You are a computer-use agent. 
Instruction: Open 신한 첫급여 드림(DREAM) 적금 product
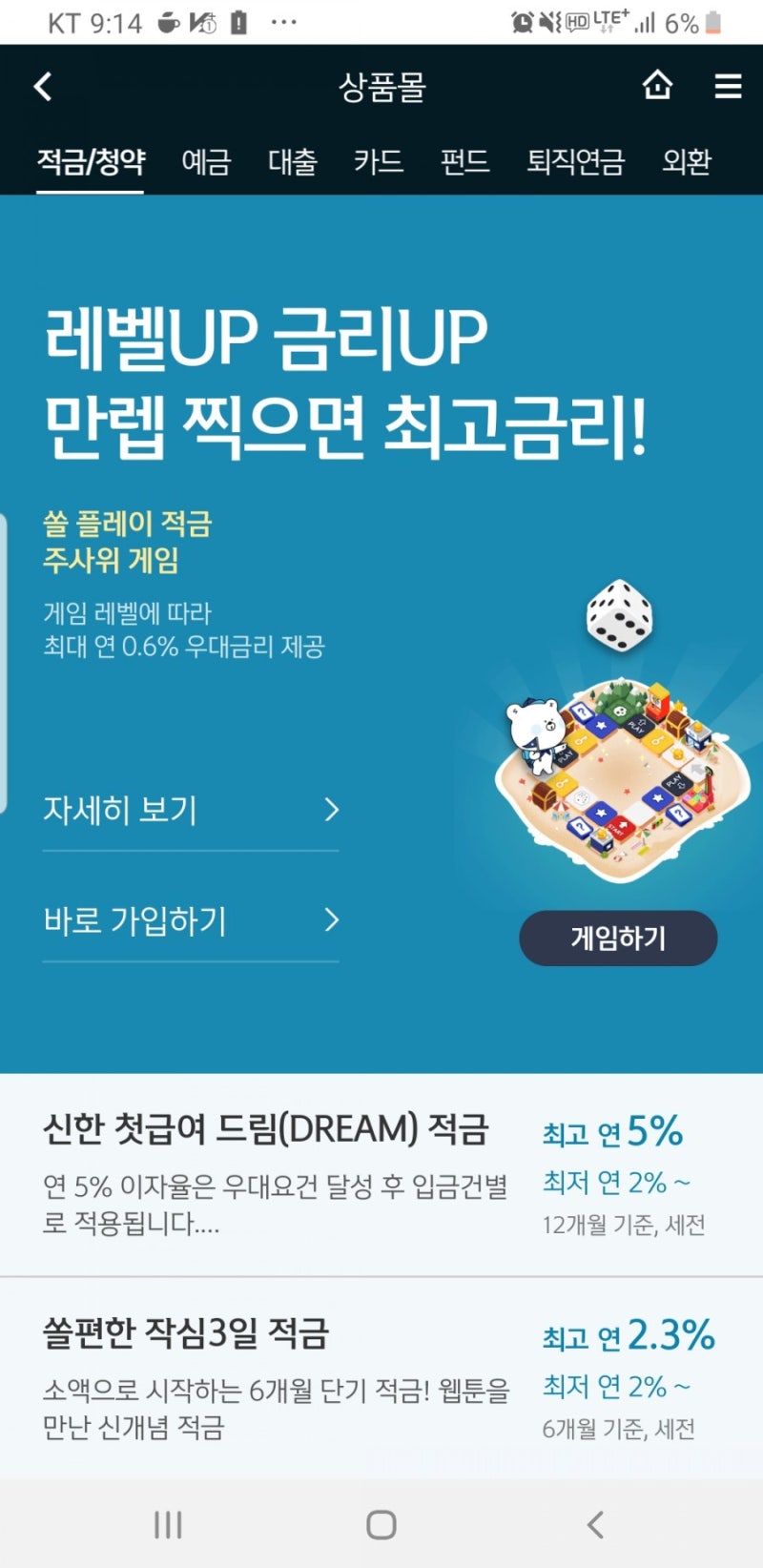coord(381,1175)
